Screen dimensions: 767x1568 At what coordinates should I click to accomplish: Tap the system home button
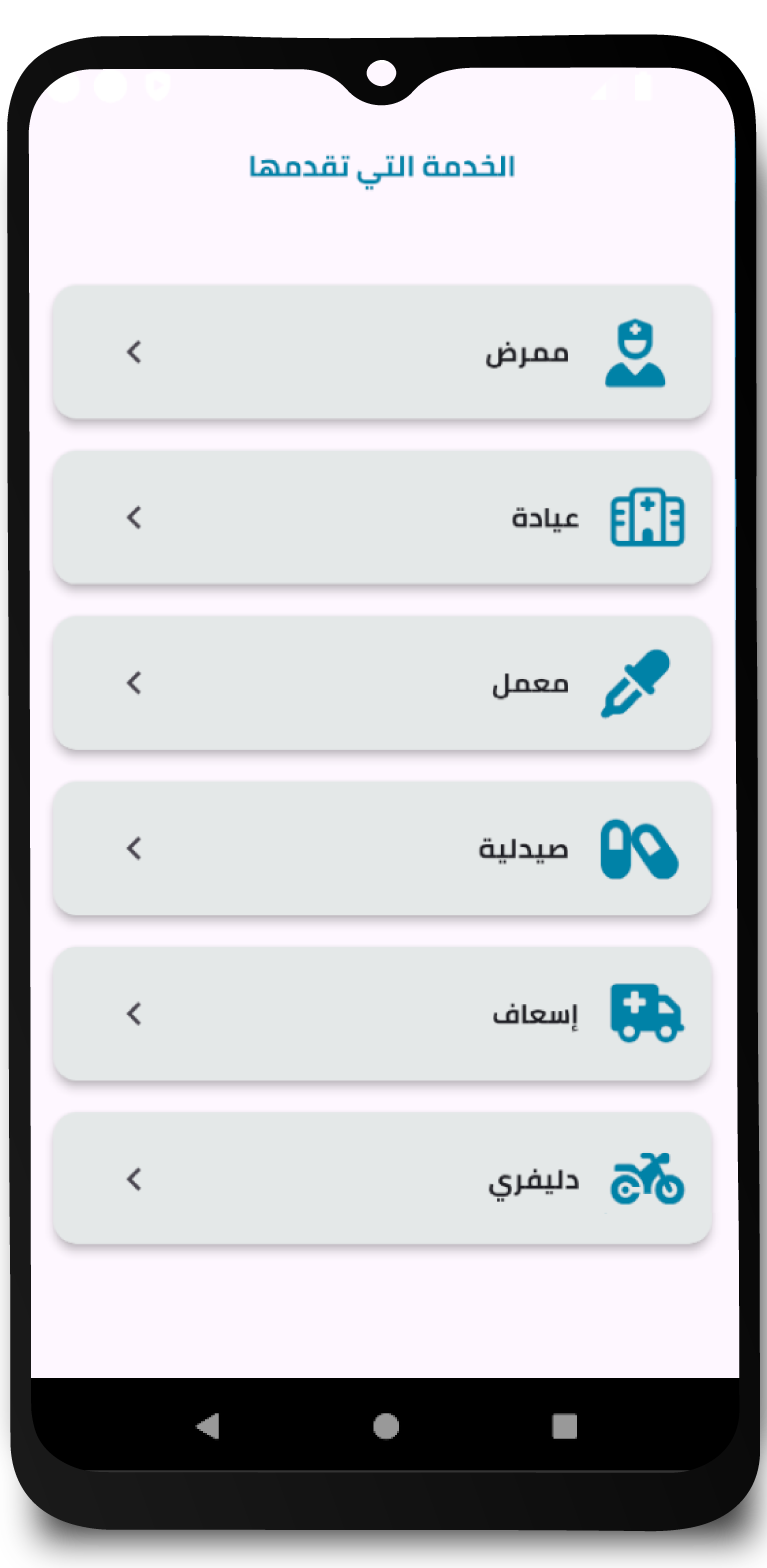386,1426
